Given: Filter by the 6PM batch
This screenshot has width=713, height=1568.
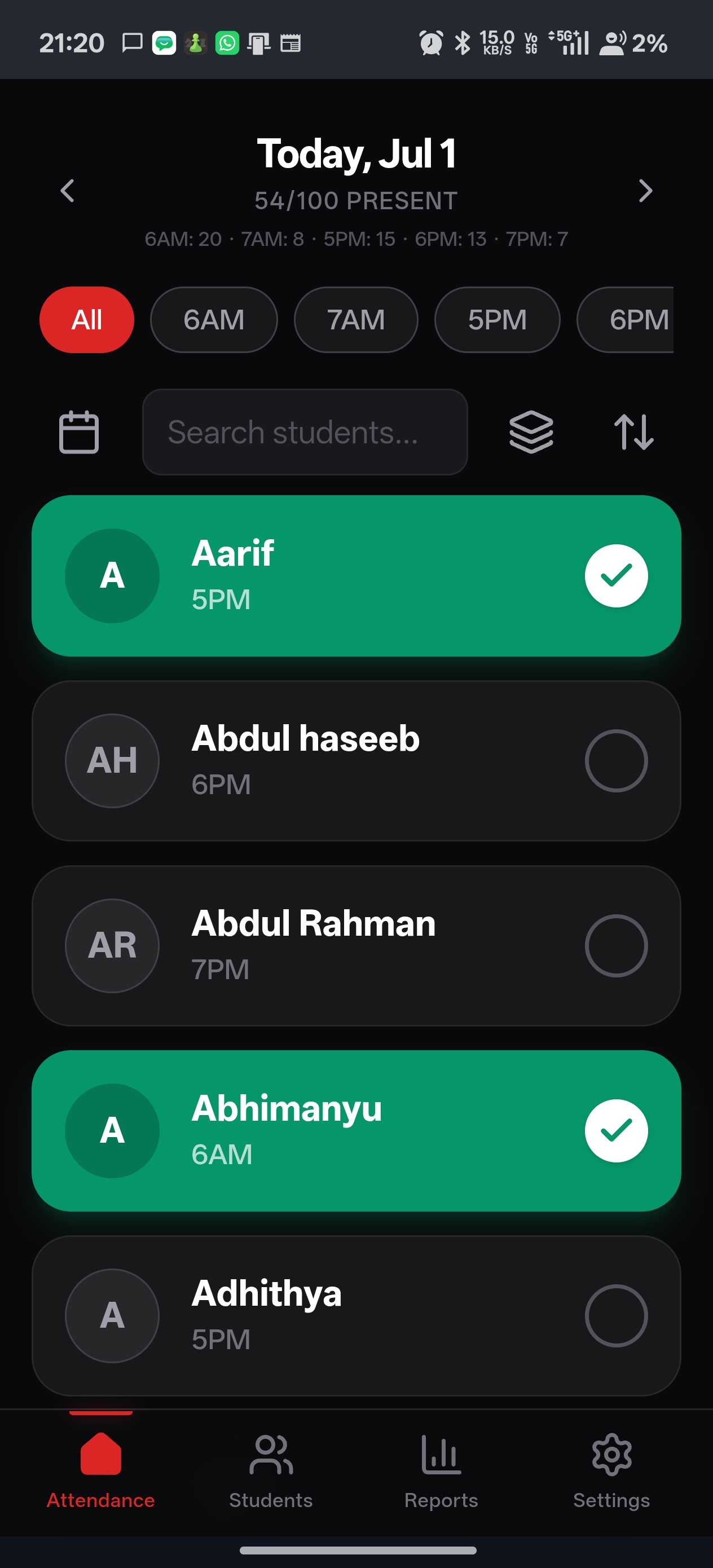Looking at the screenshot, I should (x=626, y=320).
